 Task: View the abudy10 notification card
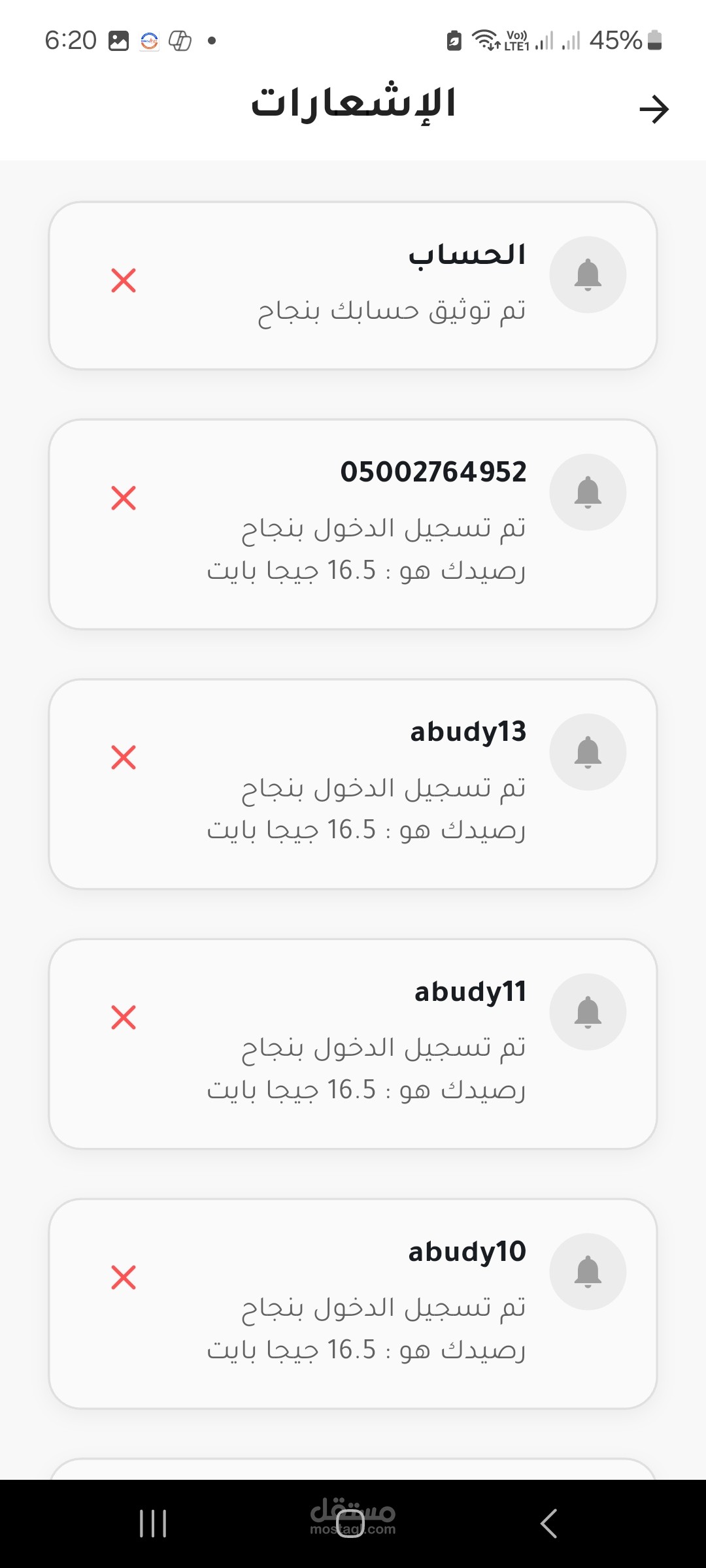392,1303
